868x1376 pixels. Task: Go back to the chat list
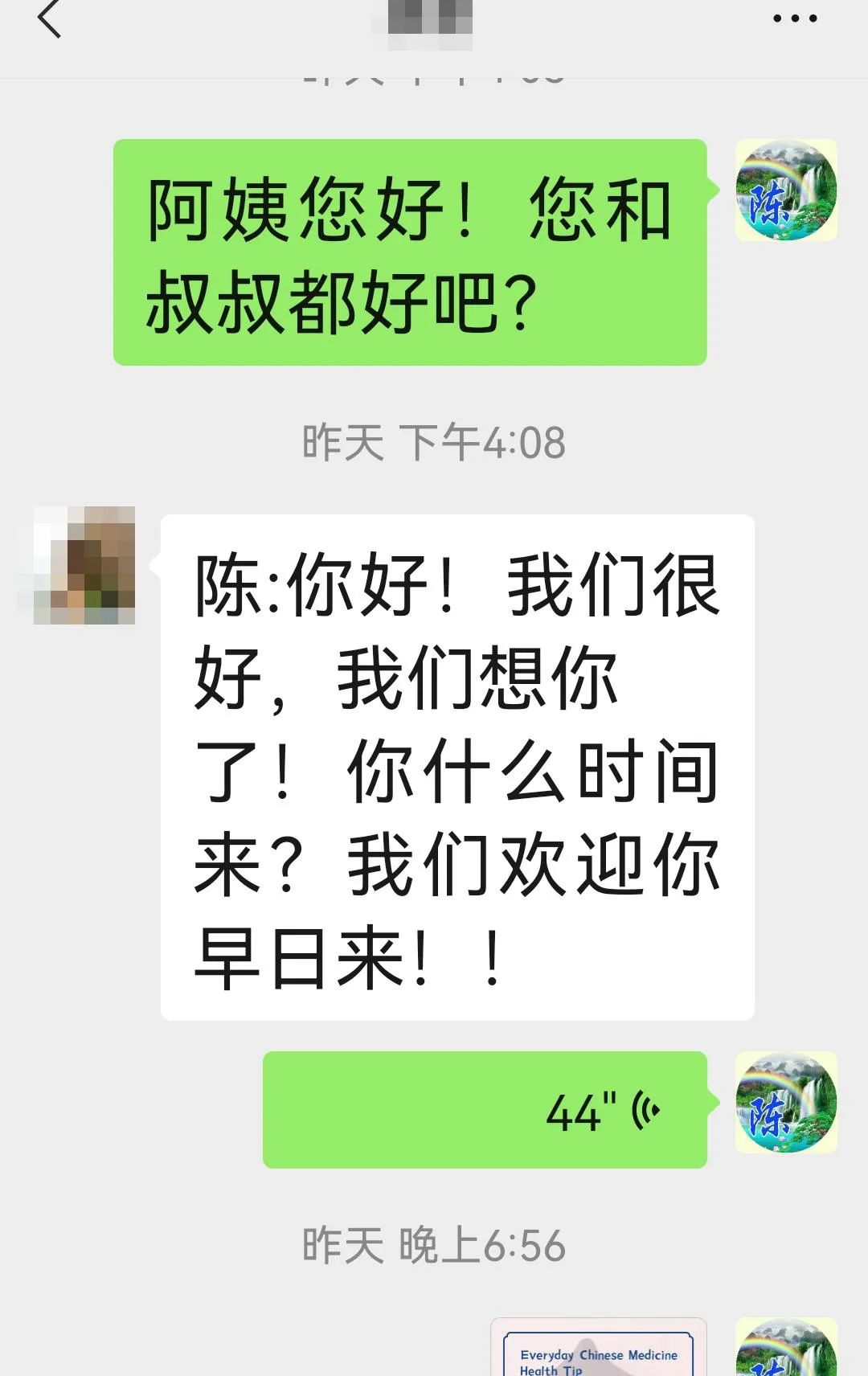50,19
